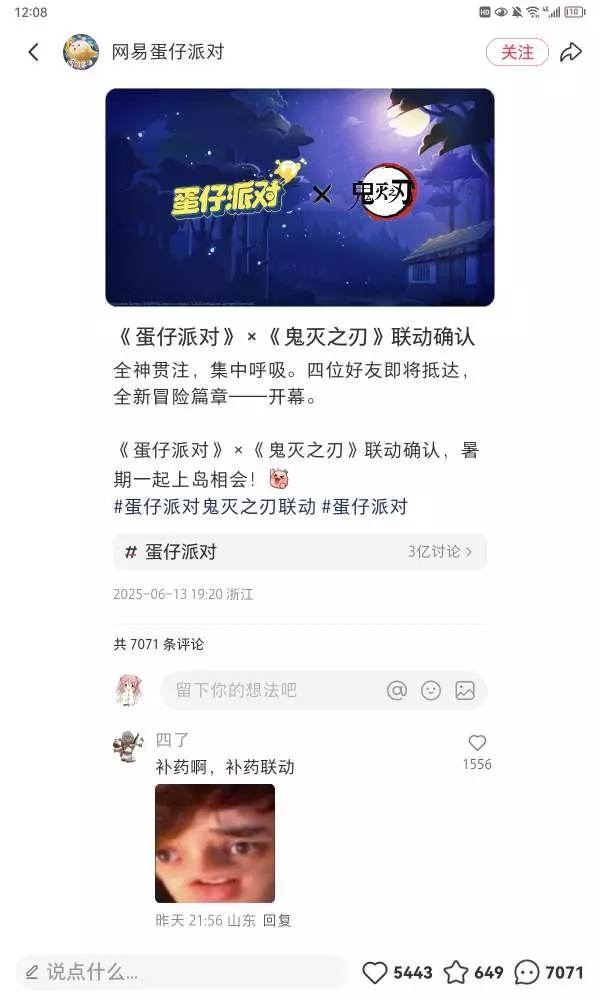
Task: Share this post via the arrow icon
Action: click(x=571, y=52)
